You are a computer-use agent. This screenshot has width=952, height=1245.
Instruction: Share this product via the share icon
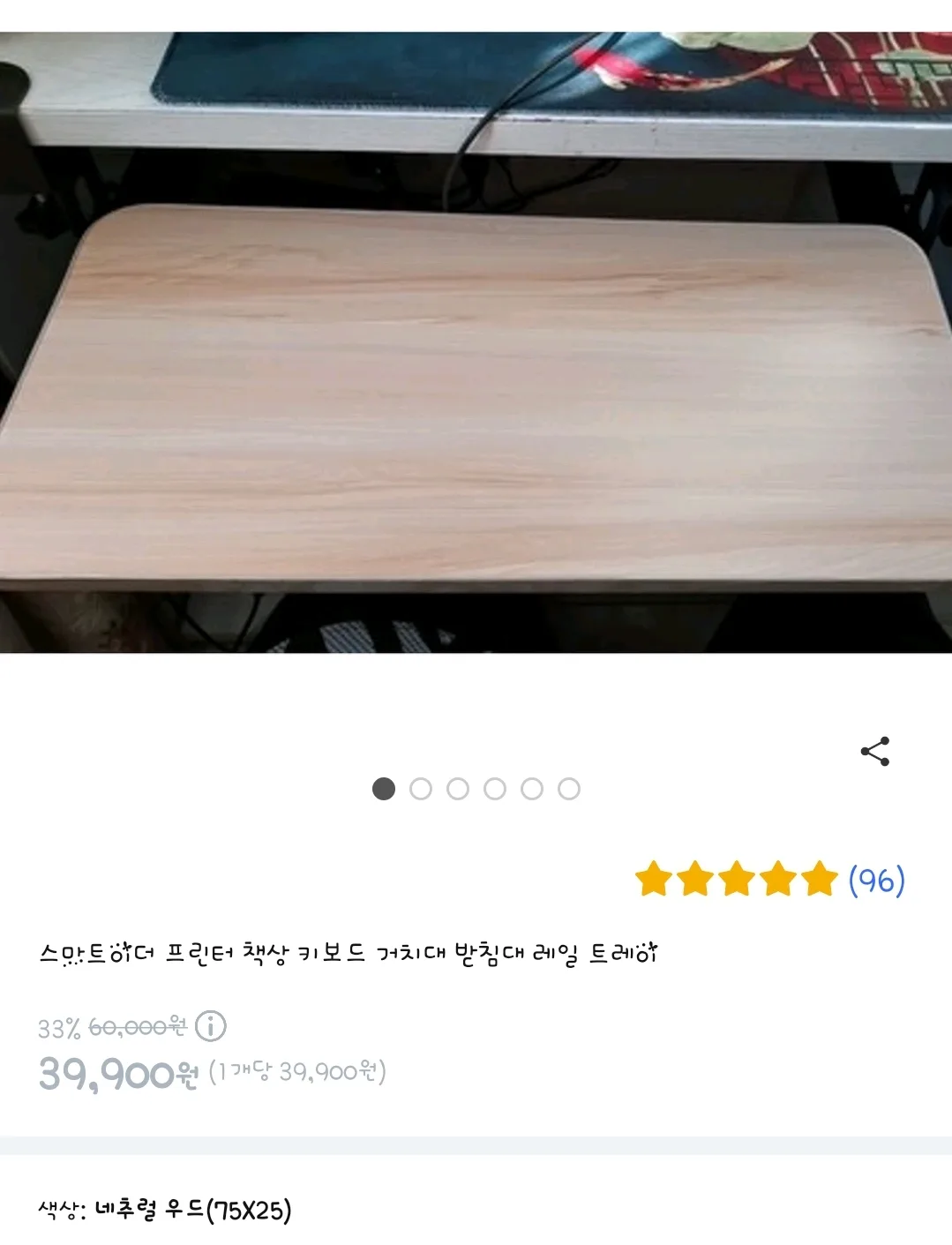coord(874,752)
